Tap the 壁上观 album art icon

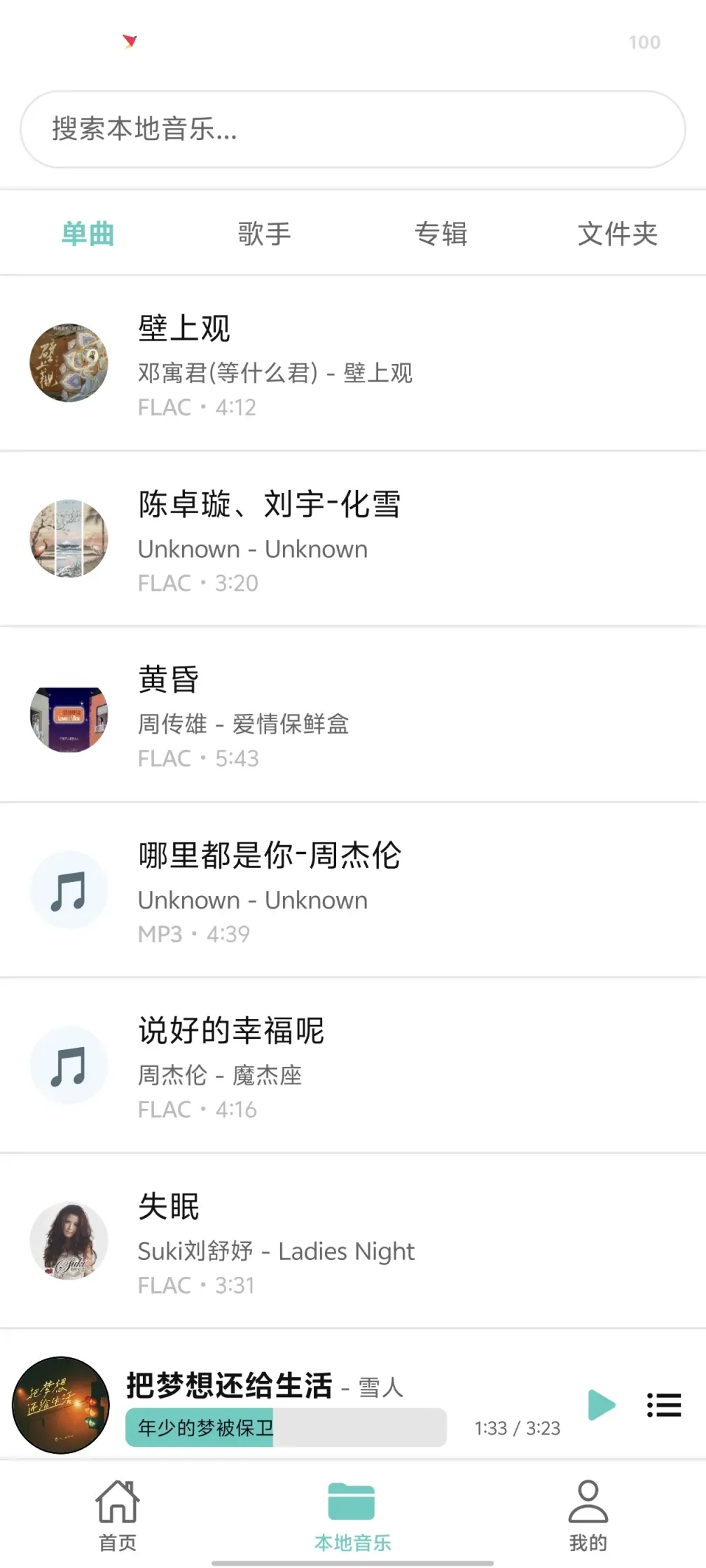pos(69,363)
